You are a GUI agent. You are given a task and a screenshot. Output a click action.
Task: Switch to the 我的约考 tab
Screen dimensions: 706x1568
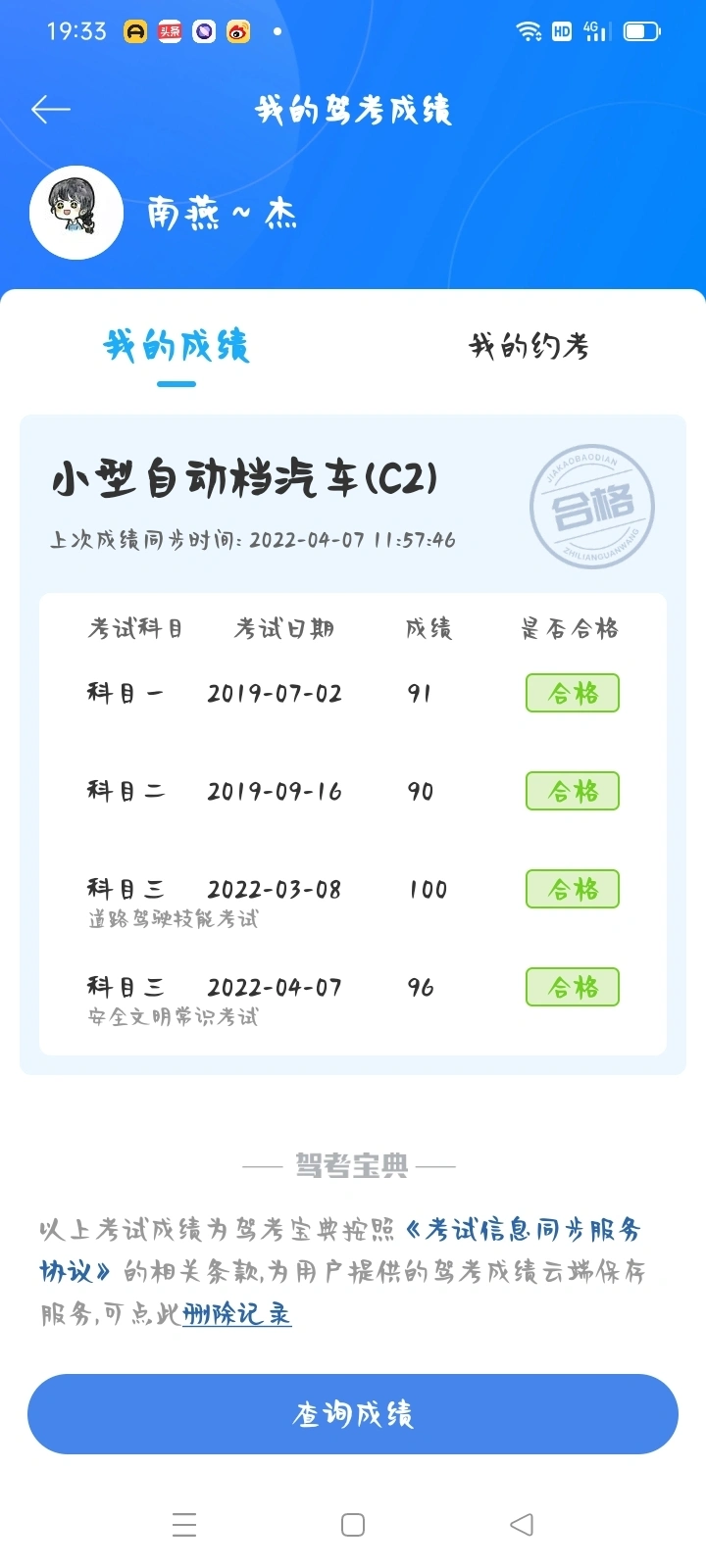529,346
